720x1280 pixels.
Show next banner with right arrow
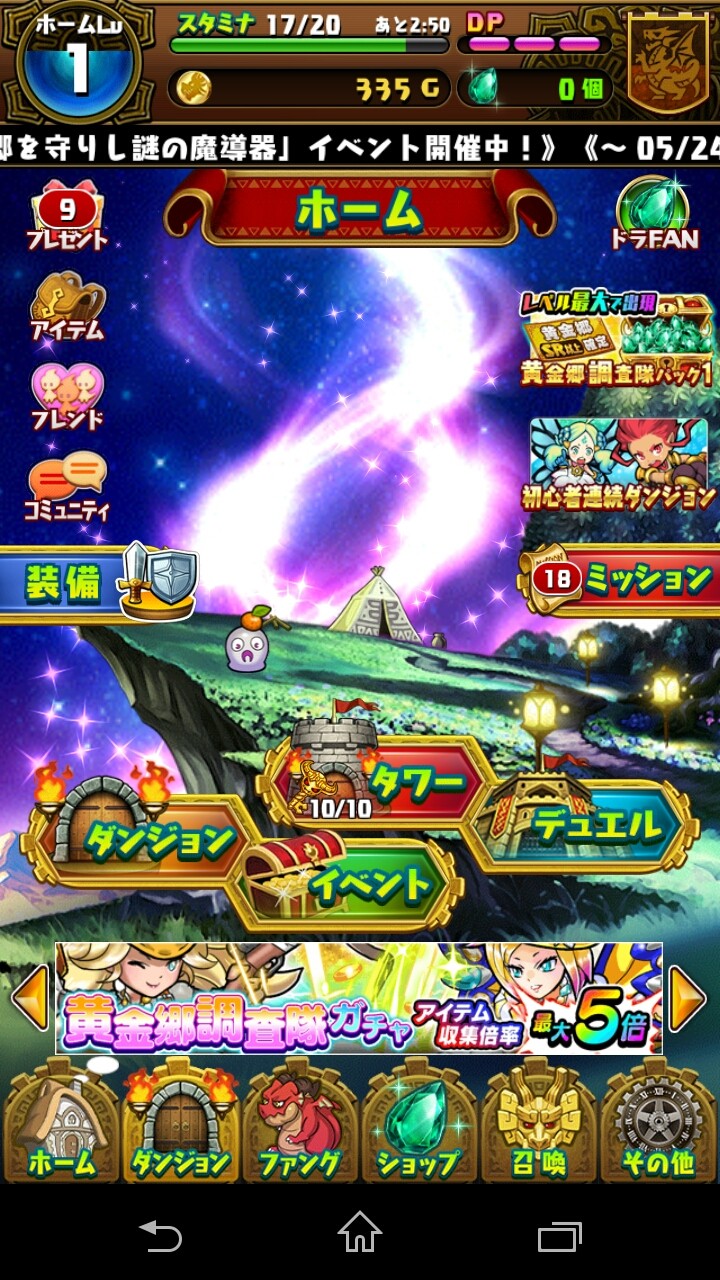click(688, 999)
